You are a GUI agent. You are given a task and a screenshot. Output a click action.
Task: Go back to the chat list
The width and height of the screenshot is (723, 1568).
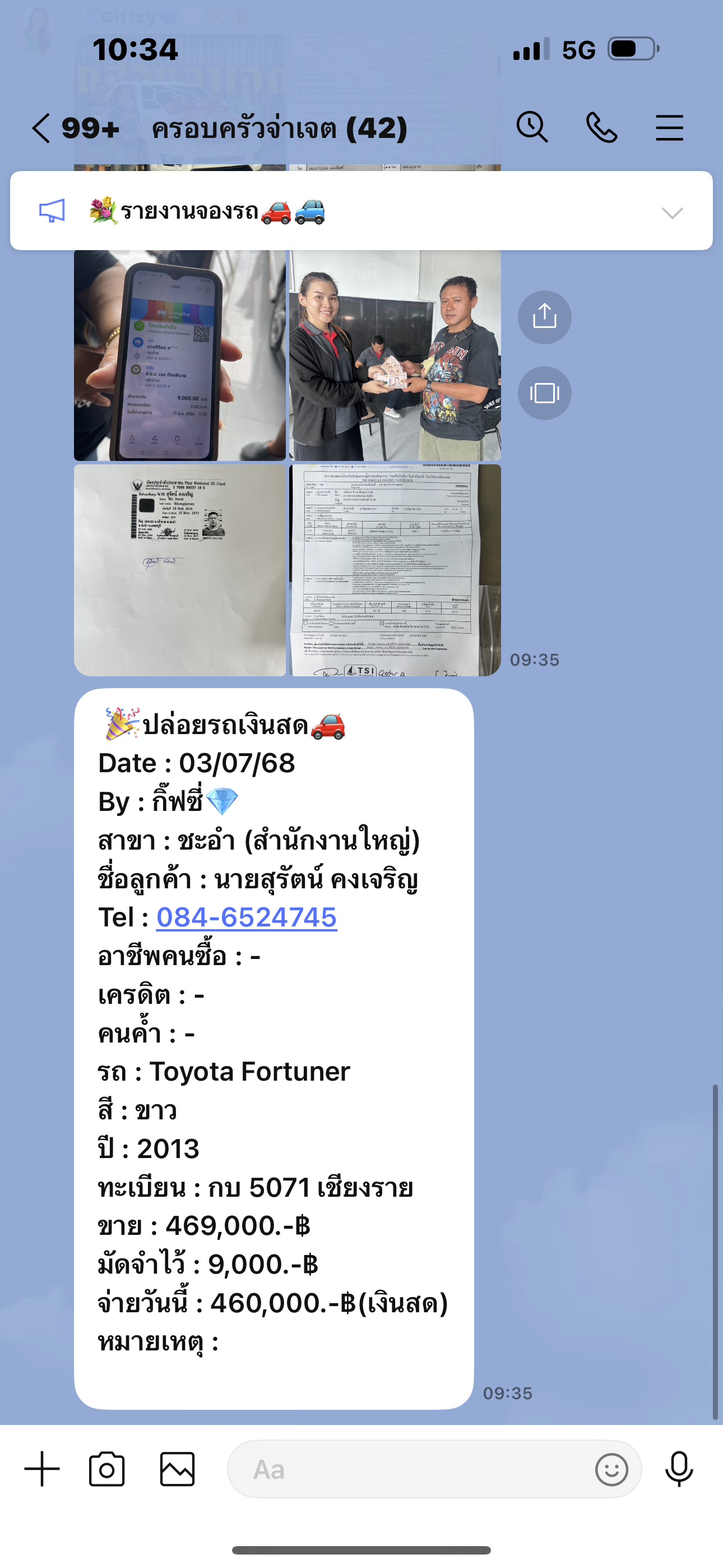click(41, 128)
